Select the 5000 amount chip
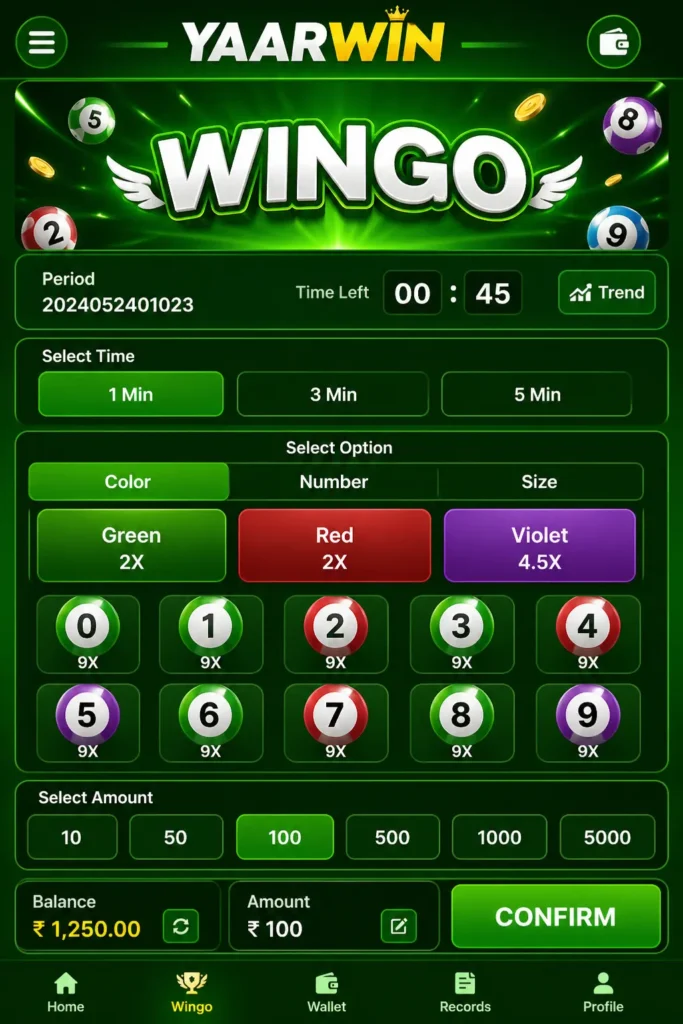The width and height of the screenshot is (683, 1024). coord(607,837)
